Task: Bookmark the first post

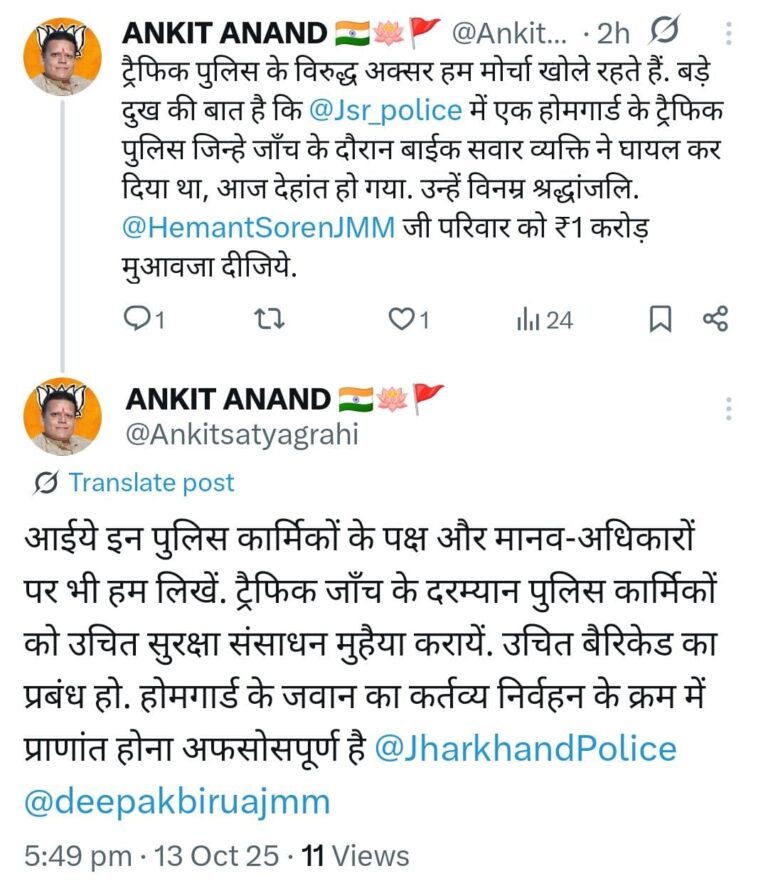Action: point(661,319)
